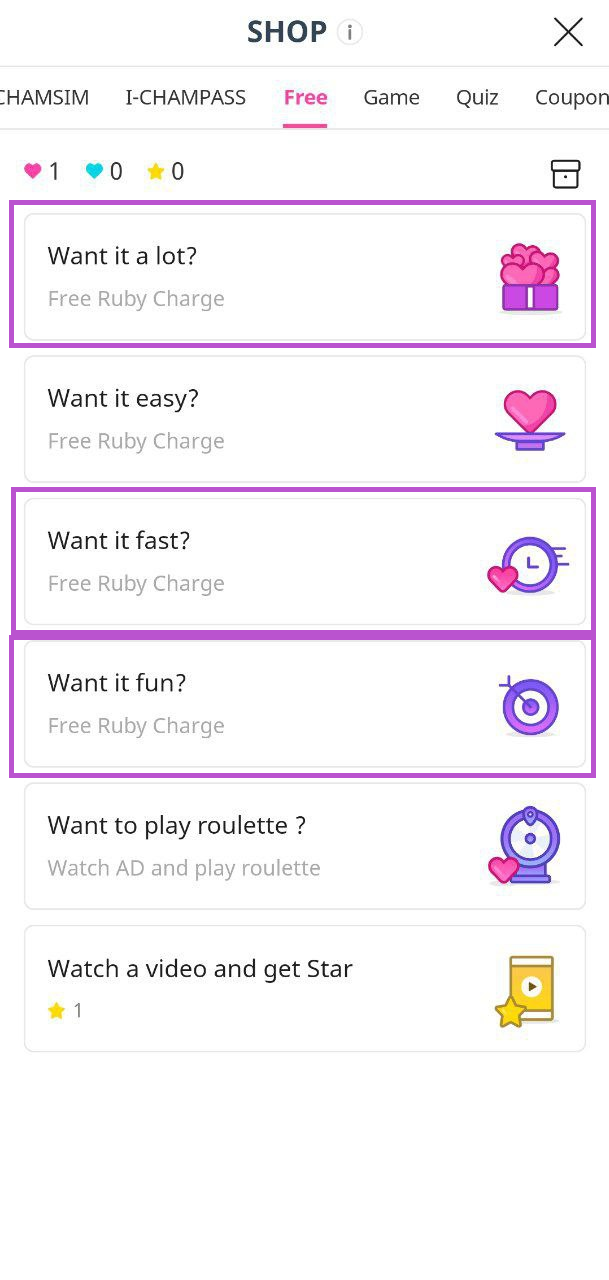Viewport: 609px width, 1280px height.
Task: Switch to the Coupon tab
Action: [x=571, y=97]
